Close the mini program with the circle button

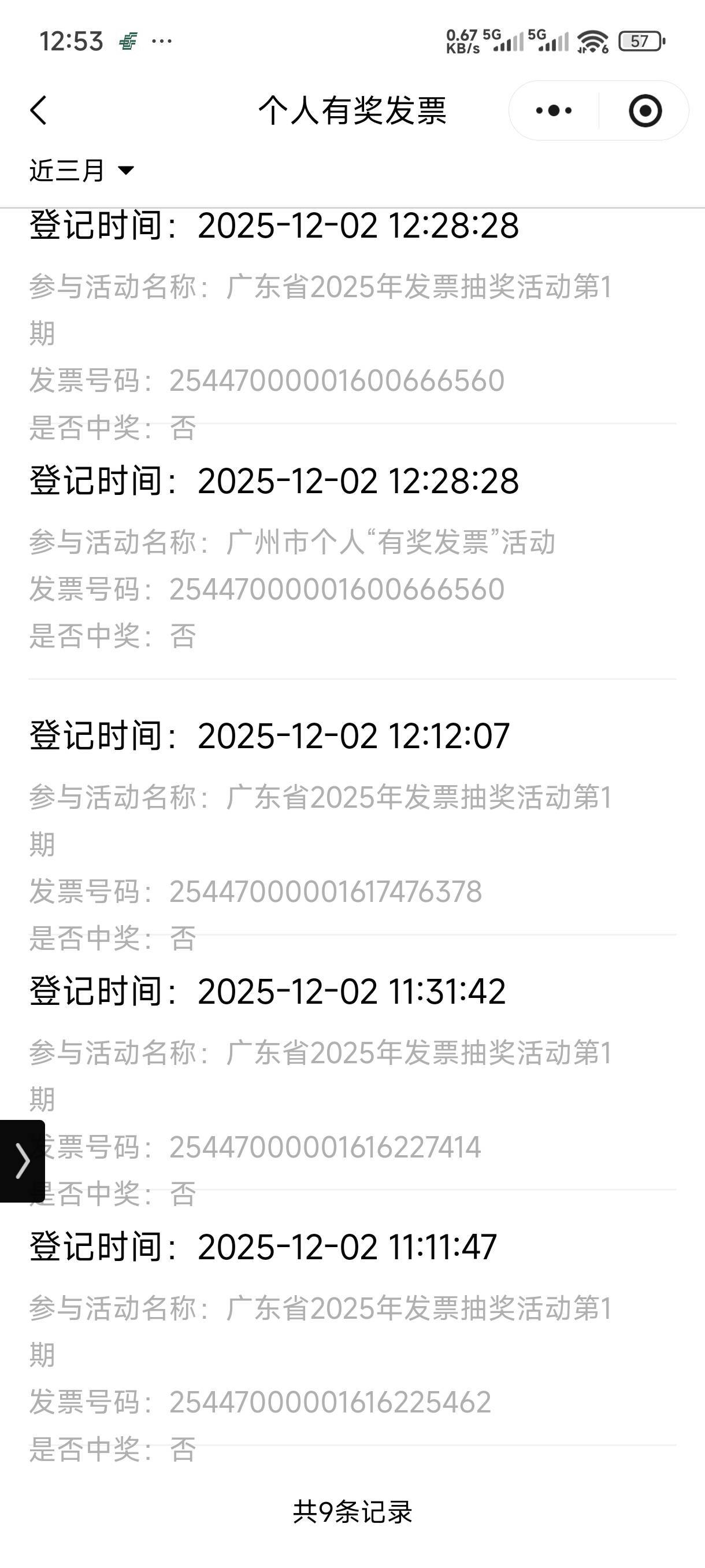pyautogui.click(x=645, y=111)
